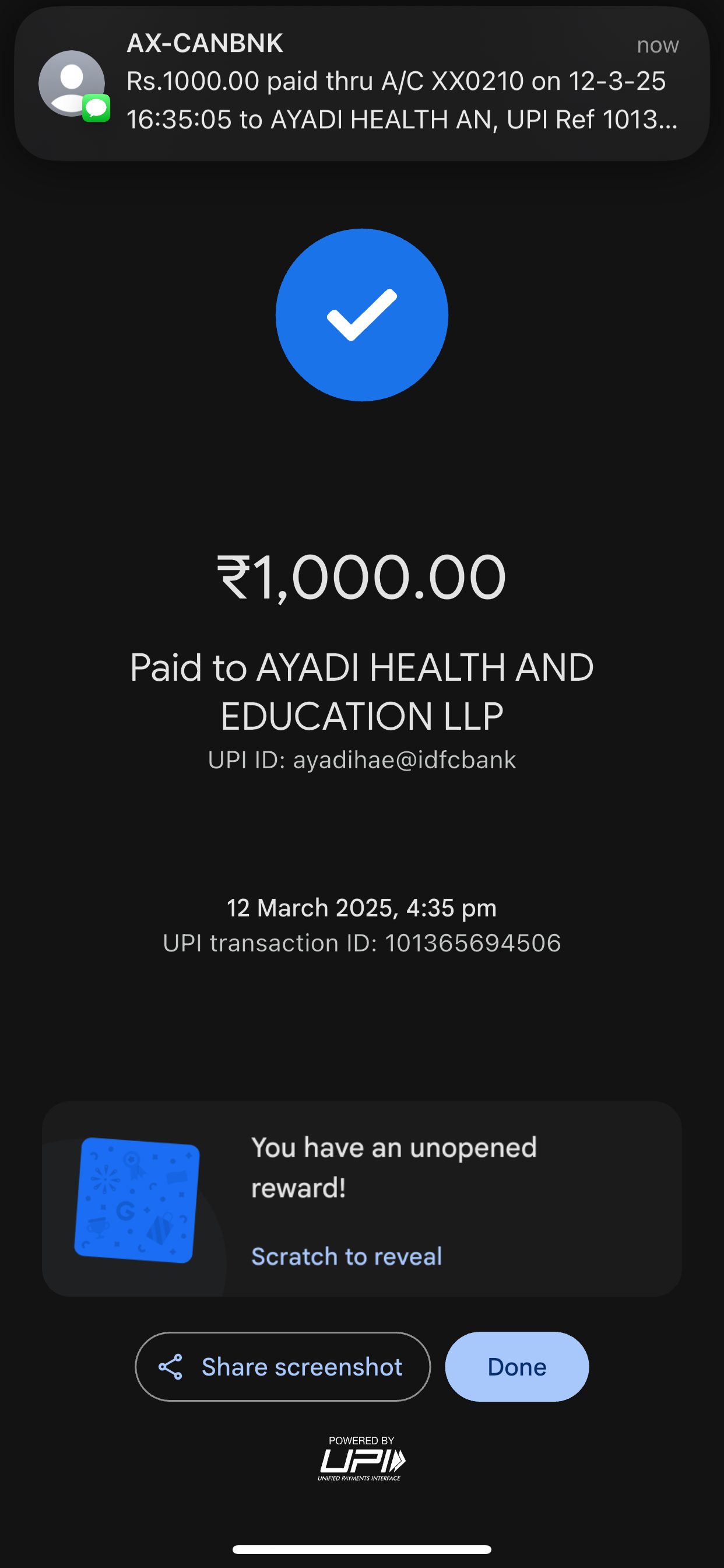Tap the Share screenshot button

pyautogui.click(x=283, y=1367)
